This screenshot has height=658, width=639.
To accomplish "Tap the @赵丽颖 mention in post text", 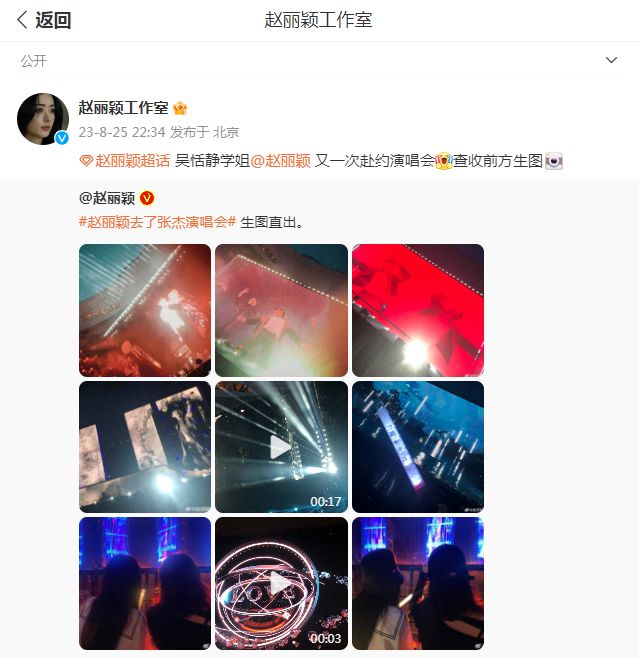I will coord(280,160).
